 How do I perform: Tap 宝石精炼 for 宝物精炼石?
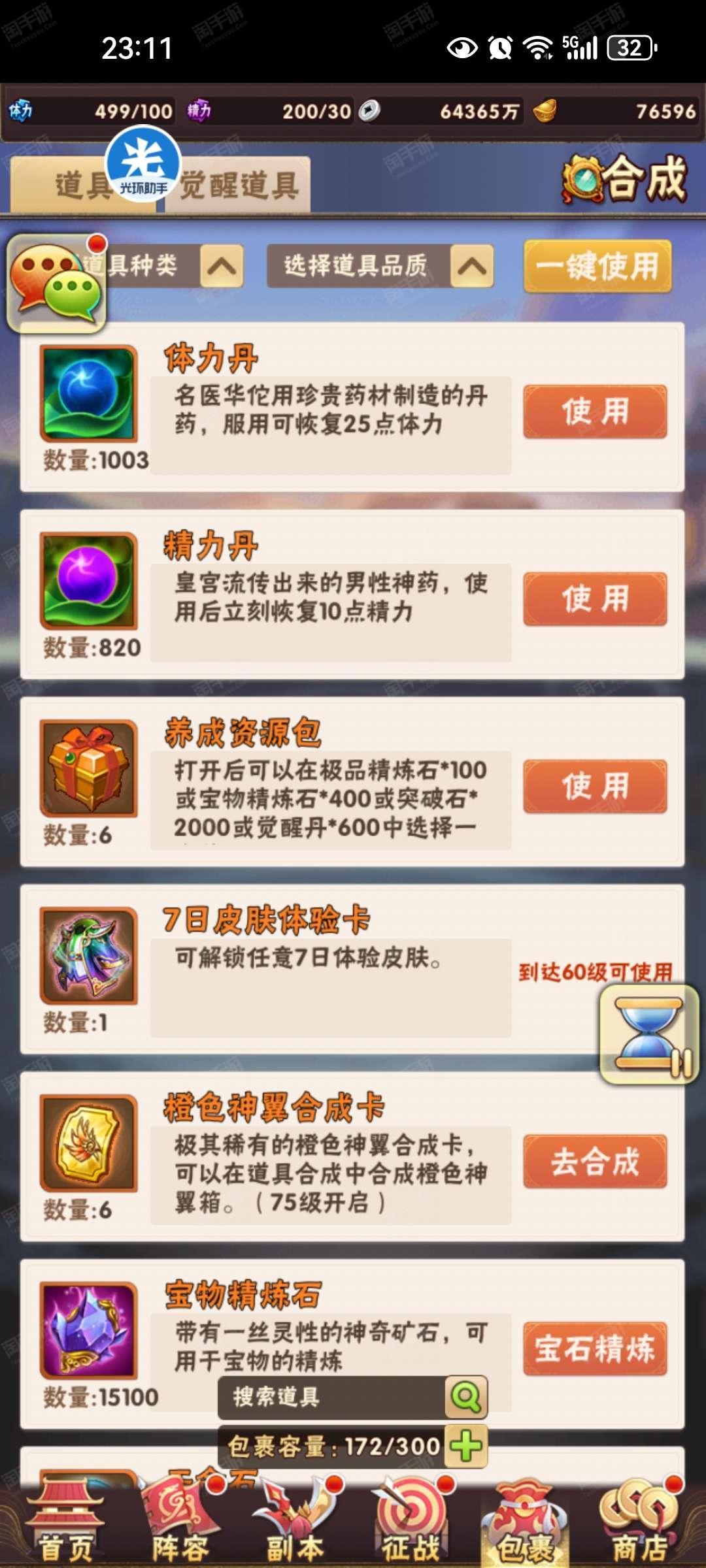pos(595,1349)
